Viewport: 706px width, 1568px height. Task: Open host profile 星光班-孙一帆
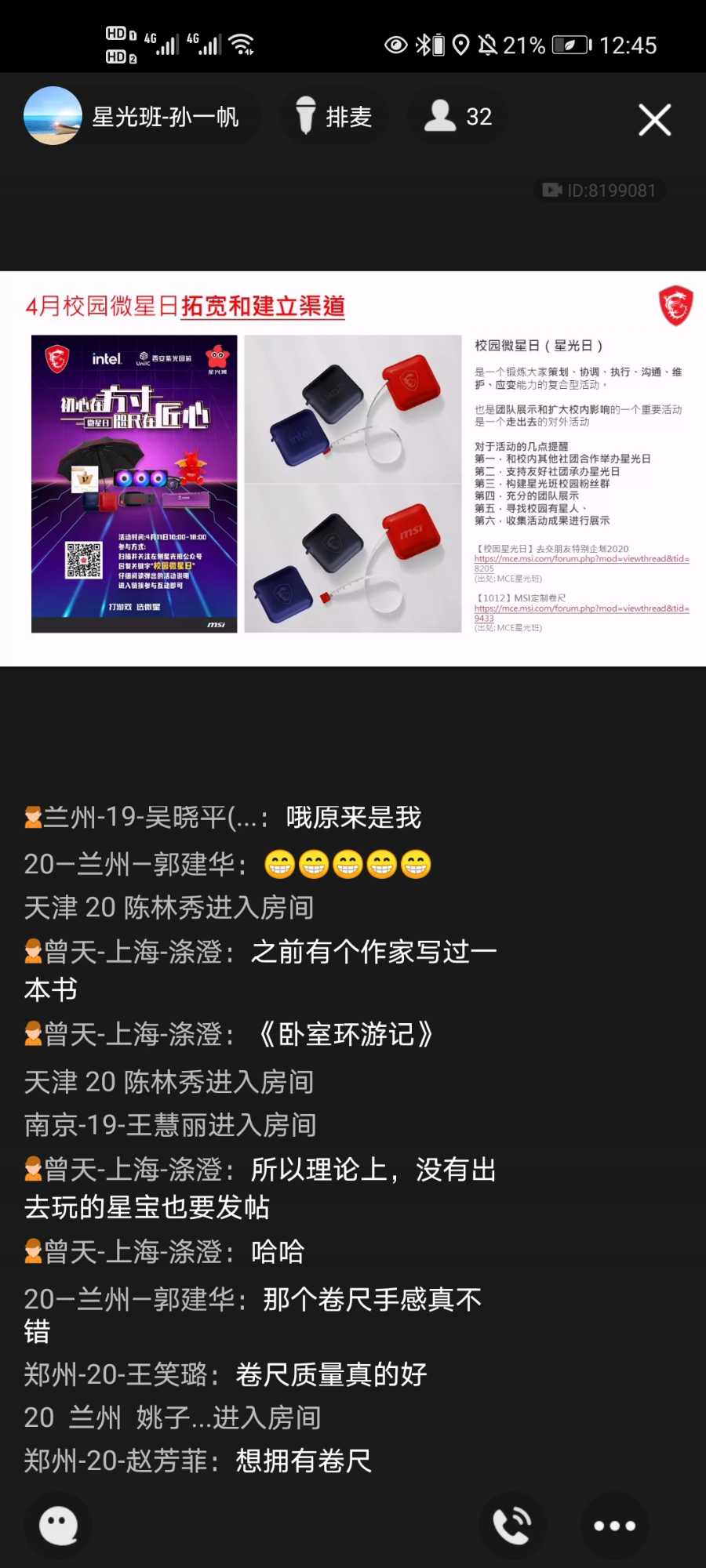tap(133, 117)
